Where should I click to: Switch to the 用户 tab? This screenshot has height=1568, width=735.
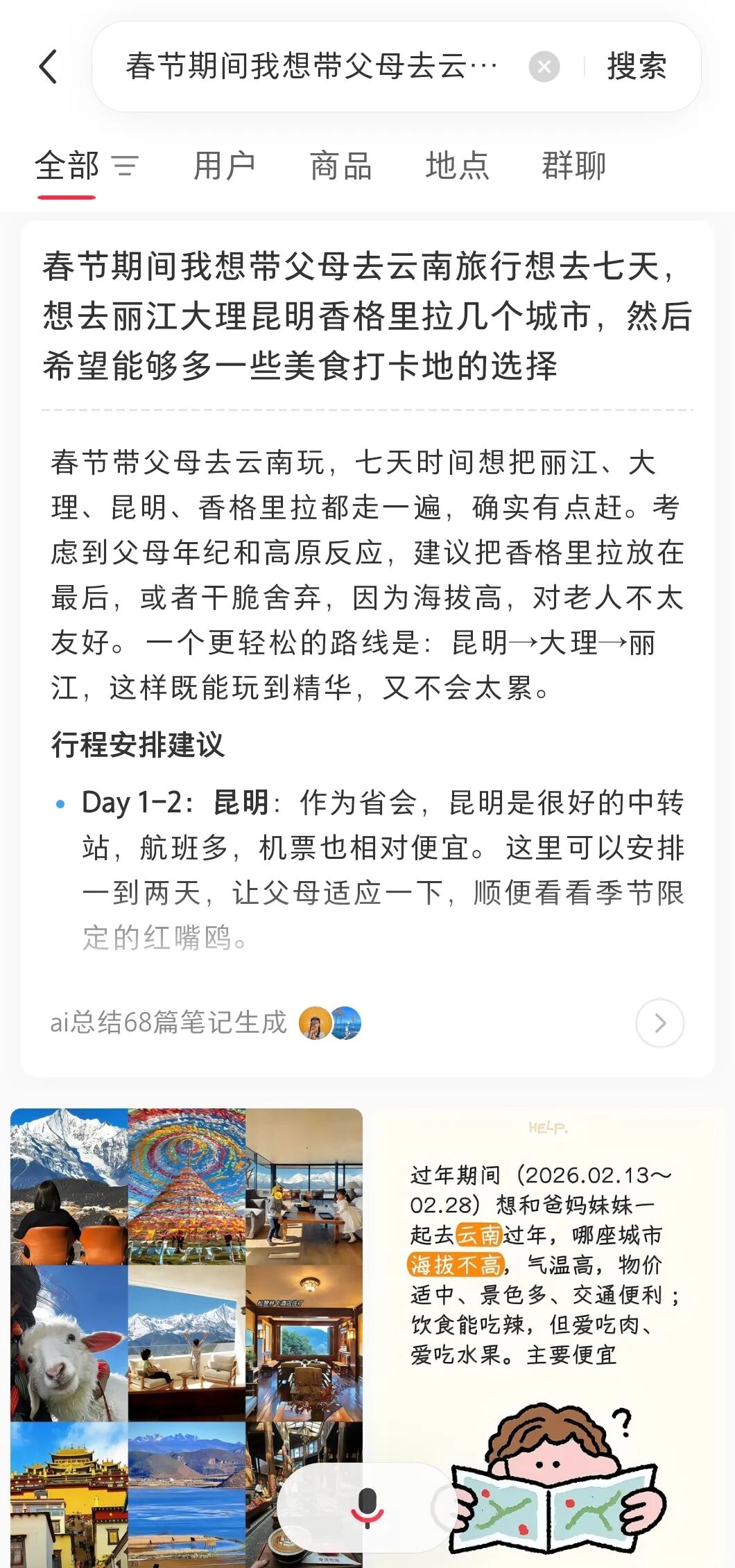pyautogui.click(x=224, y=166)
